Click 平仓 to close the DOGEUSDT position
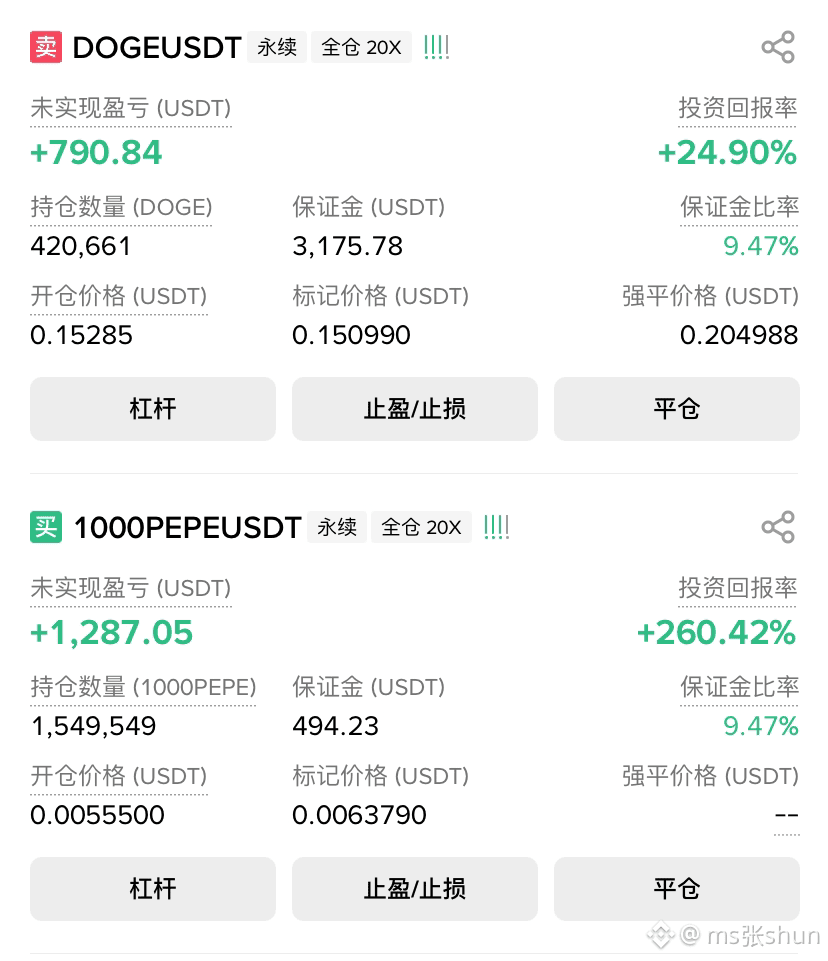This screenshot has height=961, width=828. coord(676,409)
